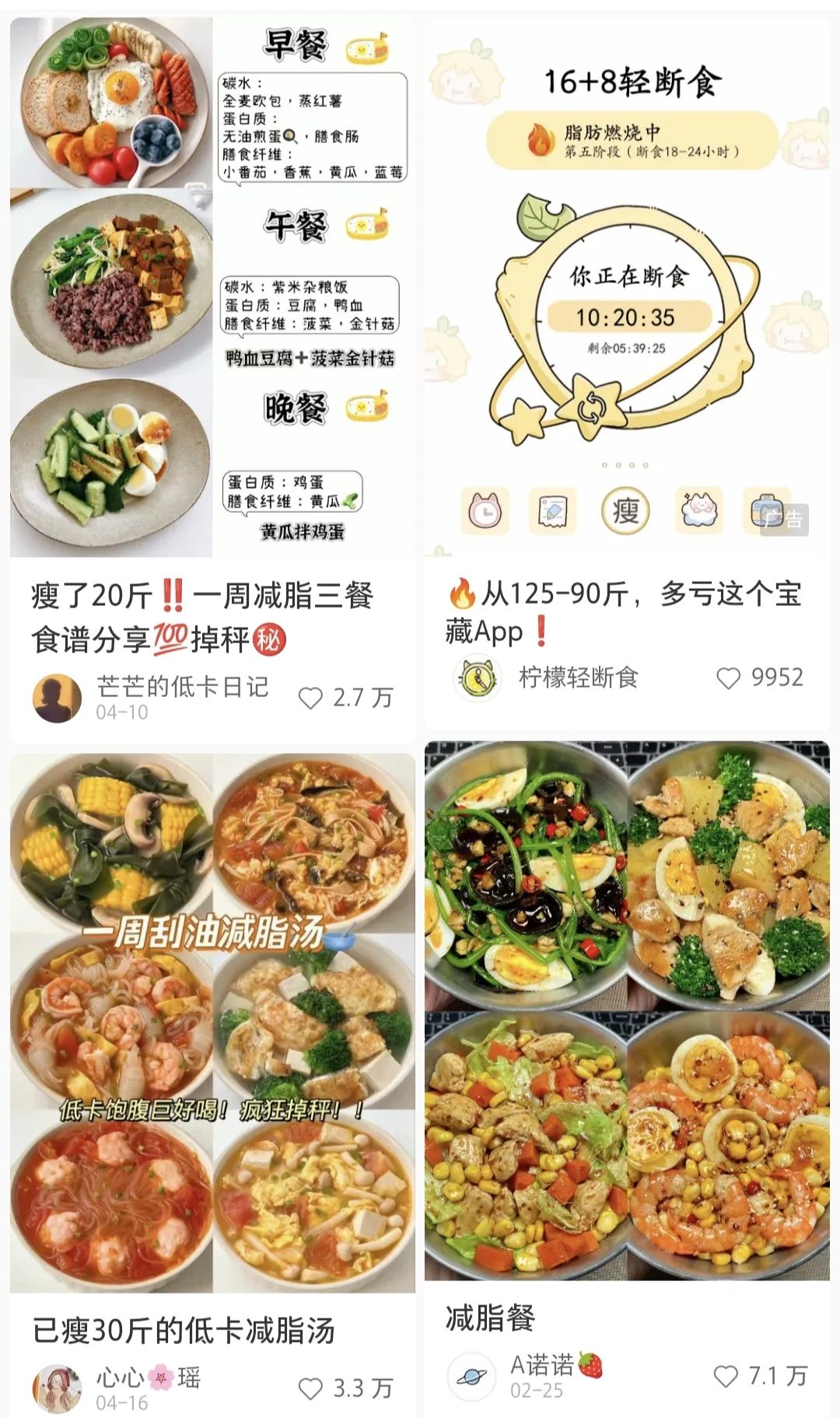The image size is (840, 1418).
Task: Visit the 柠檬轻断食 author profile
Action: pyautogui.click(x=476, y=678)
